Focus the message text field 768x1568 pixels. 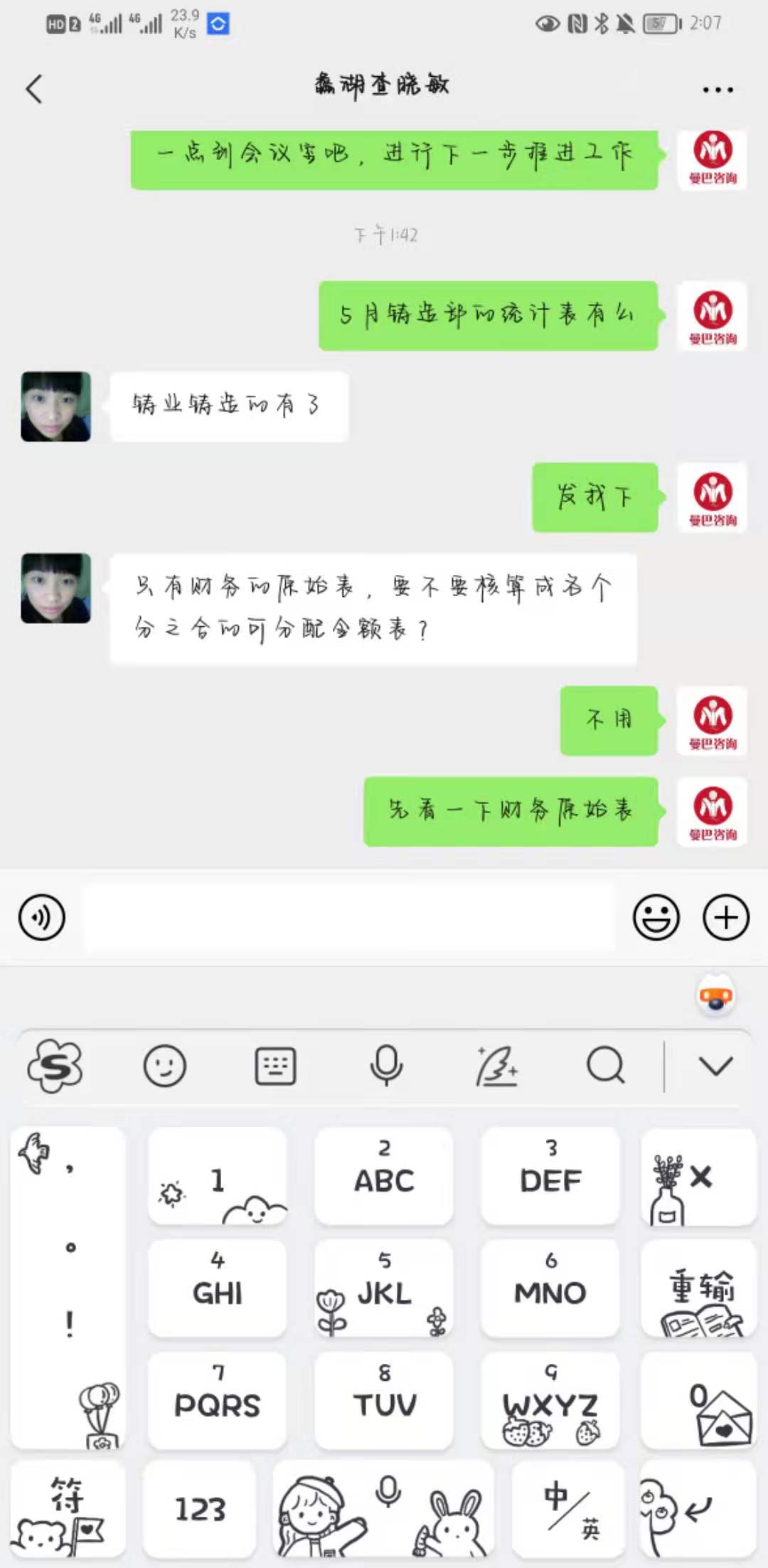click(350, 917)
